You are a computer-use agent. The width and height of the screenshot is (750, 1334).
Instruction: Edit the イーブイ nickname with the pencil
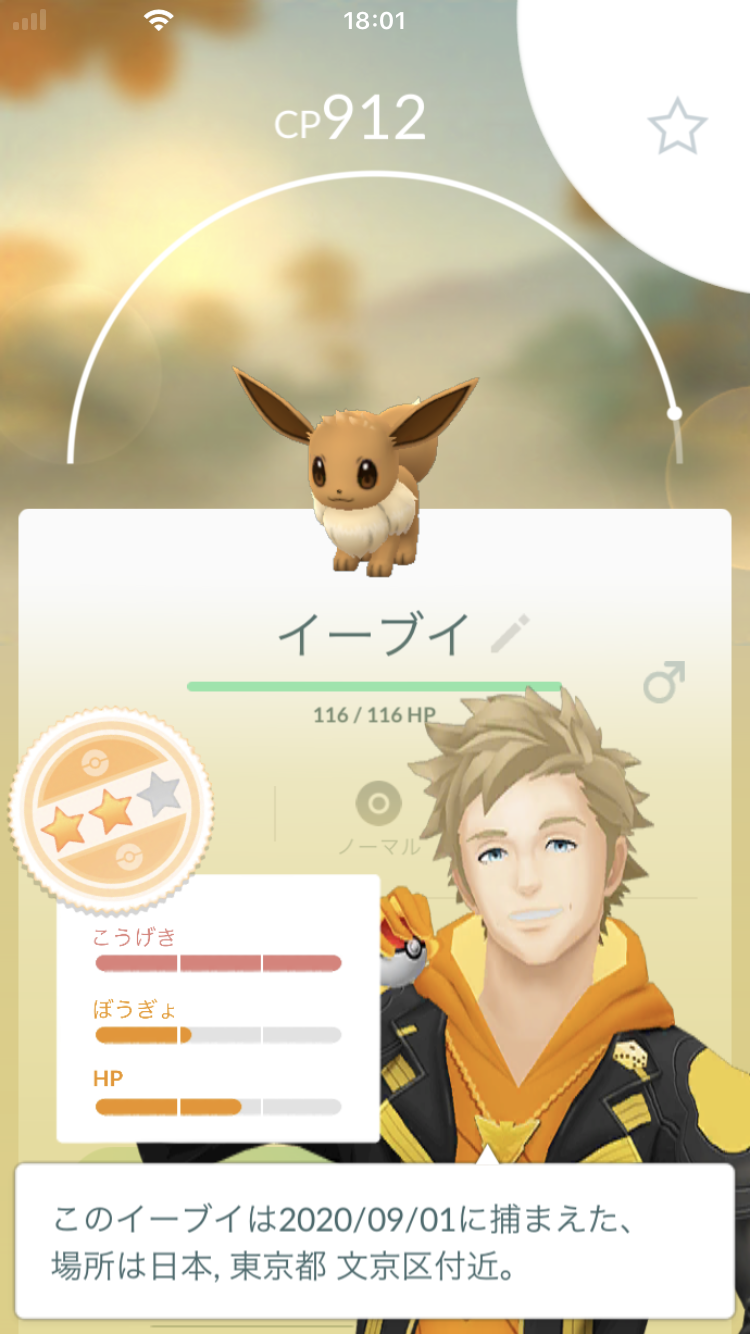[x=510, y=634]
